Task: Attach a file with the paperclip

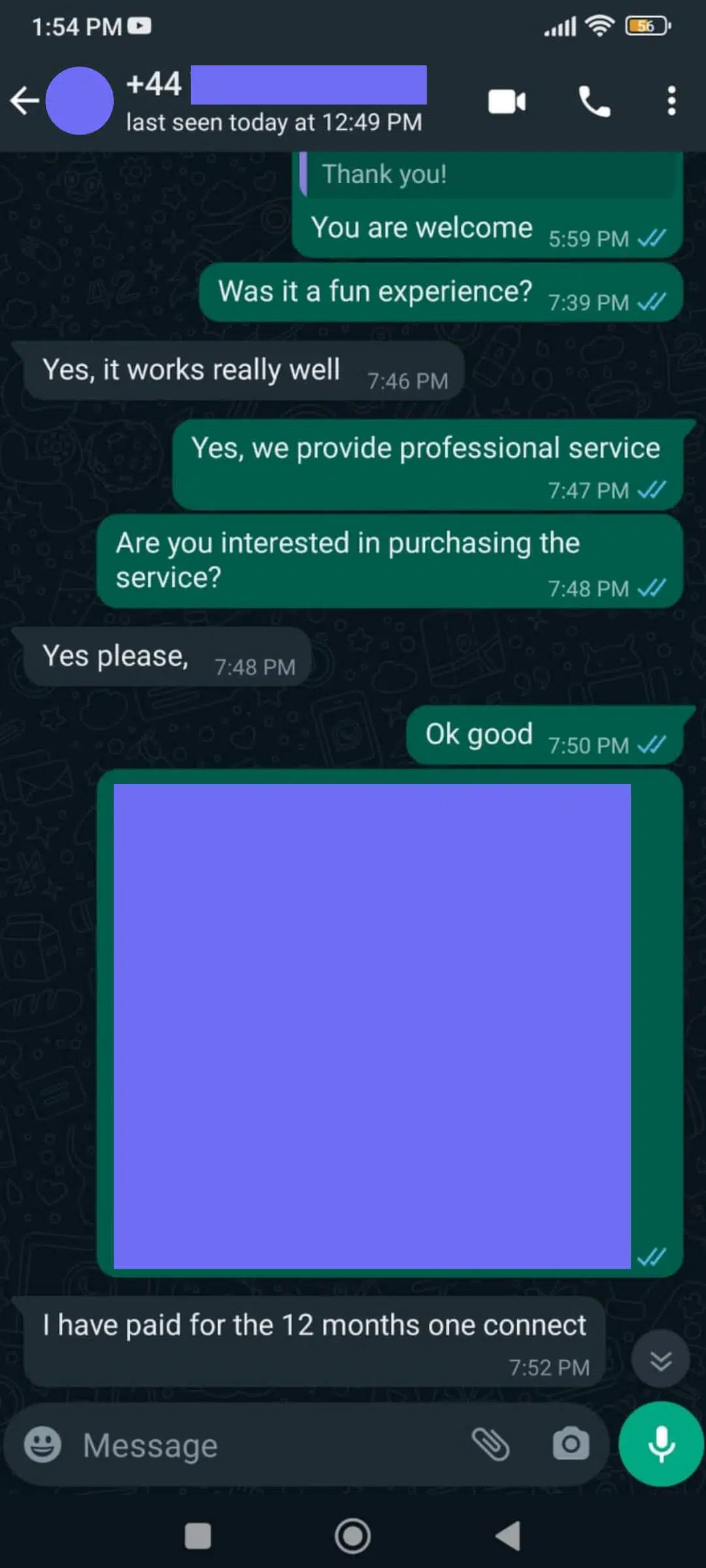Action: point(490,1445)
